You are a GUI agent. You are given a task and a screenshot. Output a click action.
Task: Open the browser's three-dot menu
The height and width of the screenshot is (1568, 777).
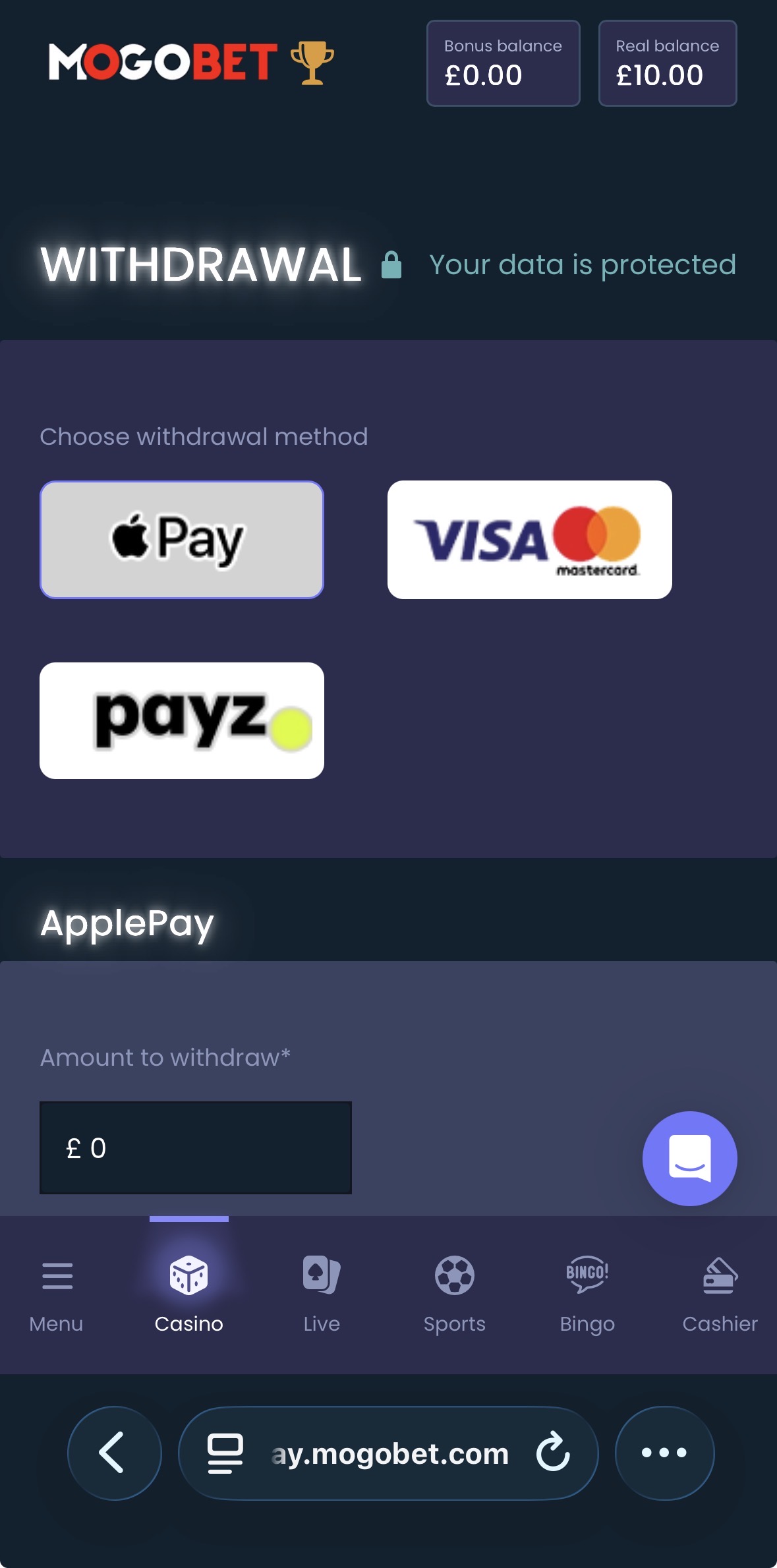tap(664, 1453)
